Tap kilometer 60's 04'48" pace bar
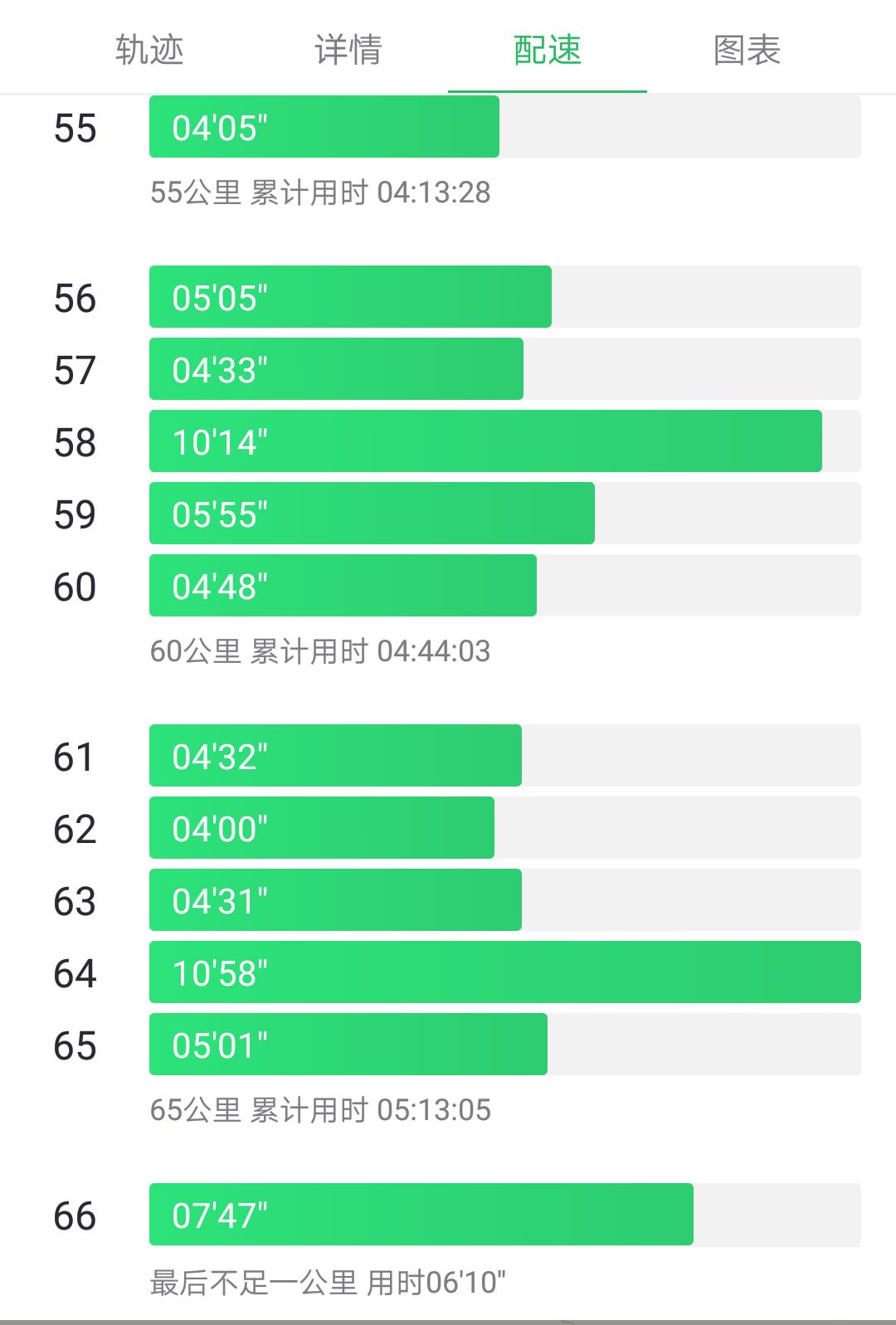 pos(342,587)
